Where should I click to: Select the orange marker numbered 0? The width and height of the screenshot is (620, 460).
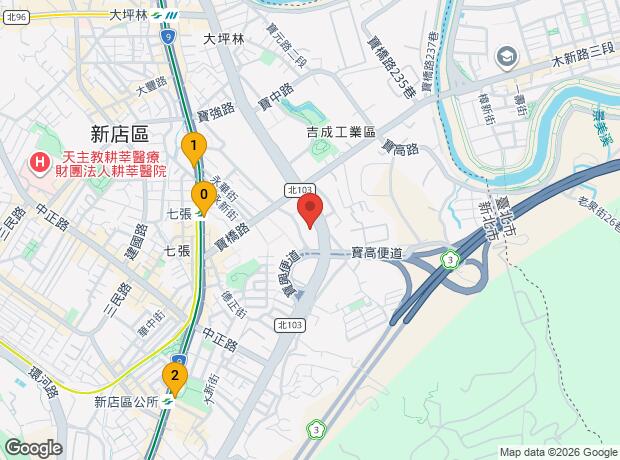click(x=204, y=199)
